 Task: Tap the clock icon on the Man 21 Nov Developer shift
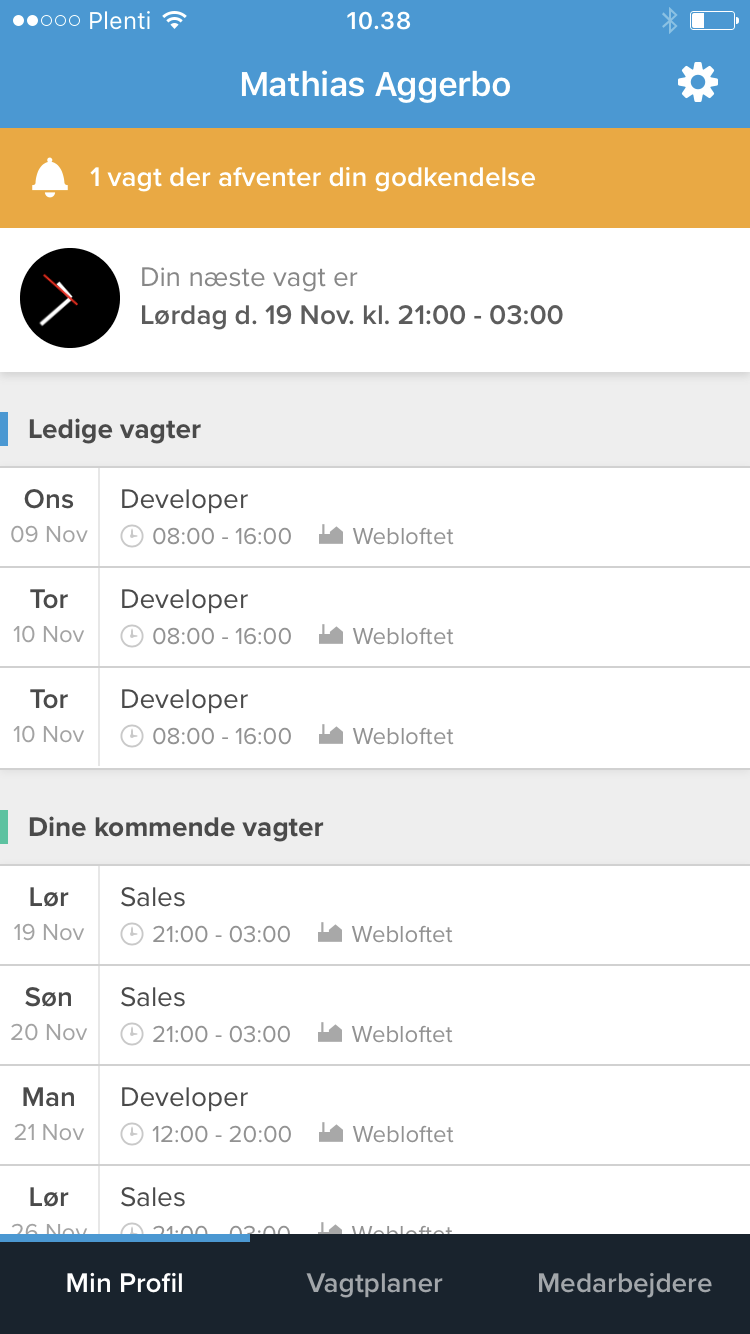pyautogui.click(x=131, y=1134)
